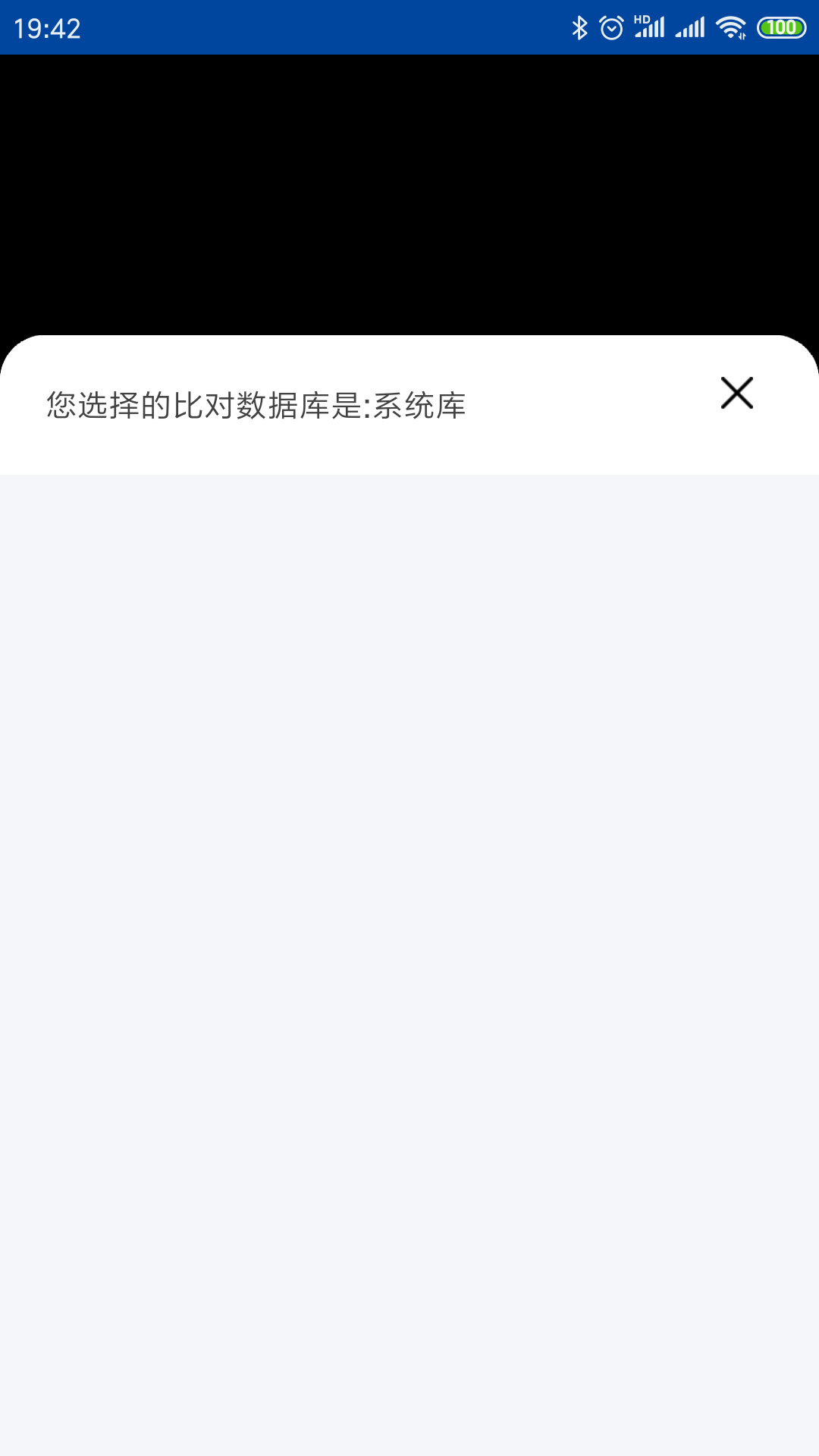Close the database selection panel
Viewport: 819px width, 1456px height.
click(x=736, y=393)
